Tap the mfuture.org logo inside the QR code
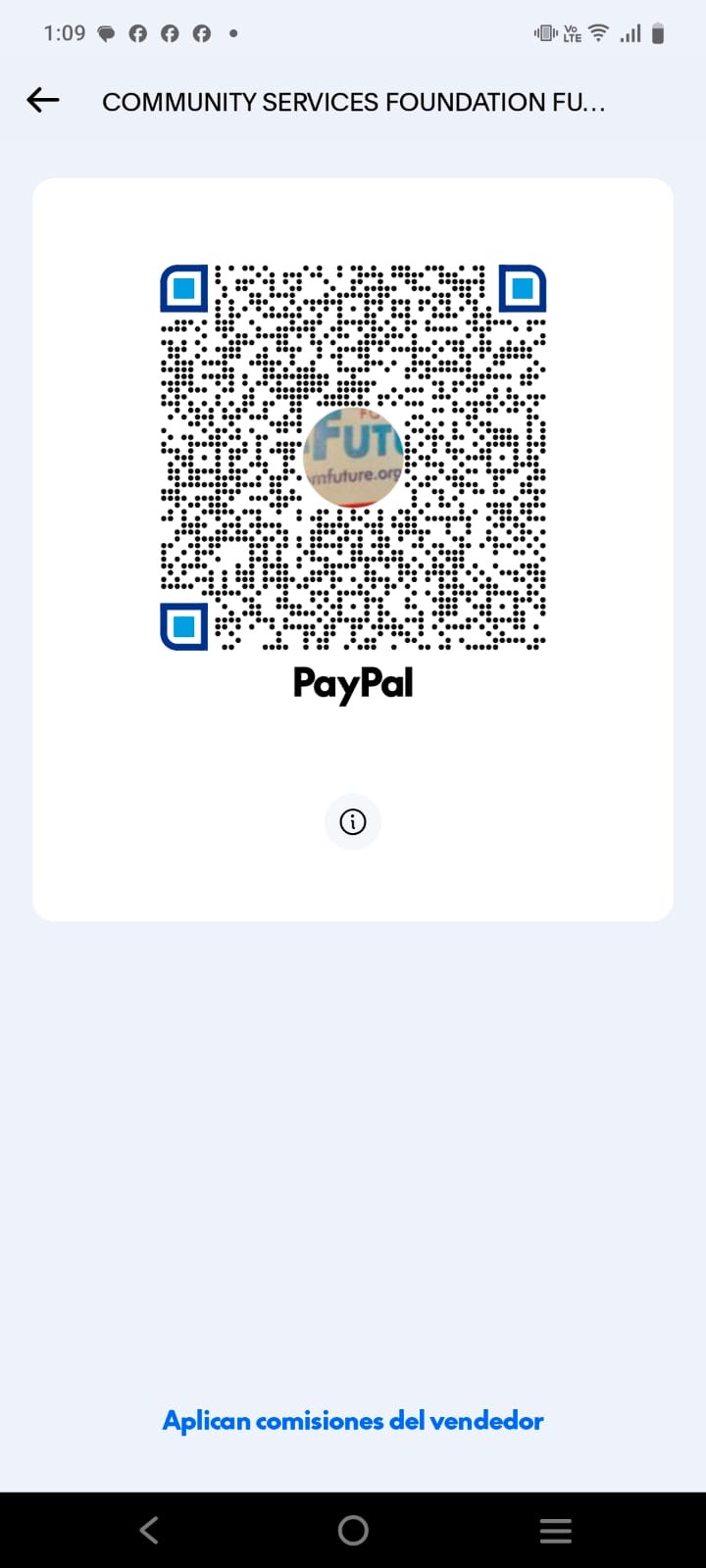The width and height of the screenshot is (706, 1568). click(x=353, y=459)
